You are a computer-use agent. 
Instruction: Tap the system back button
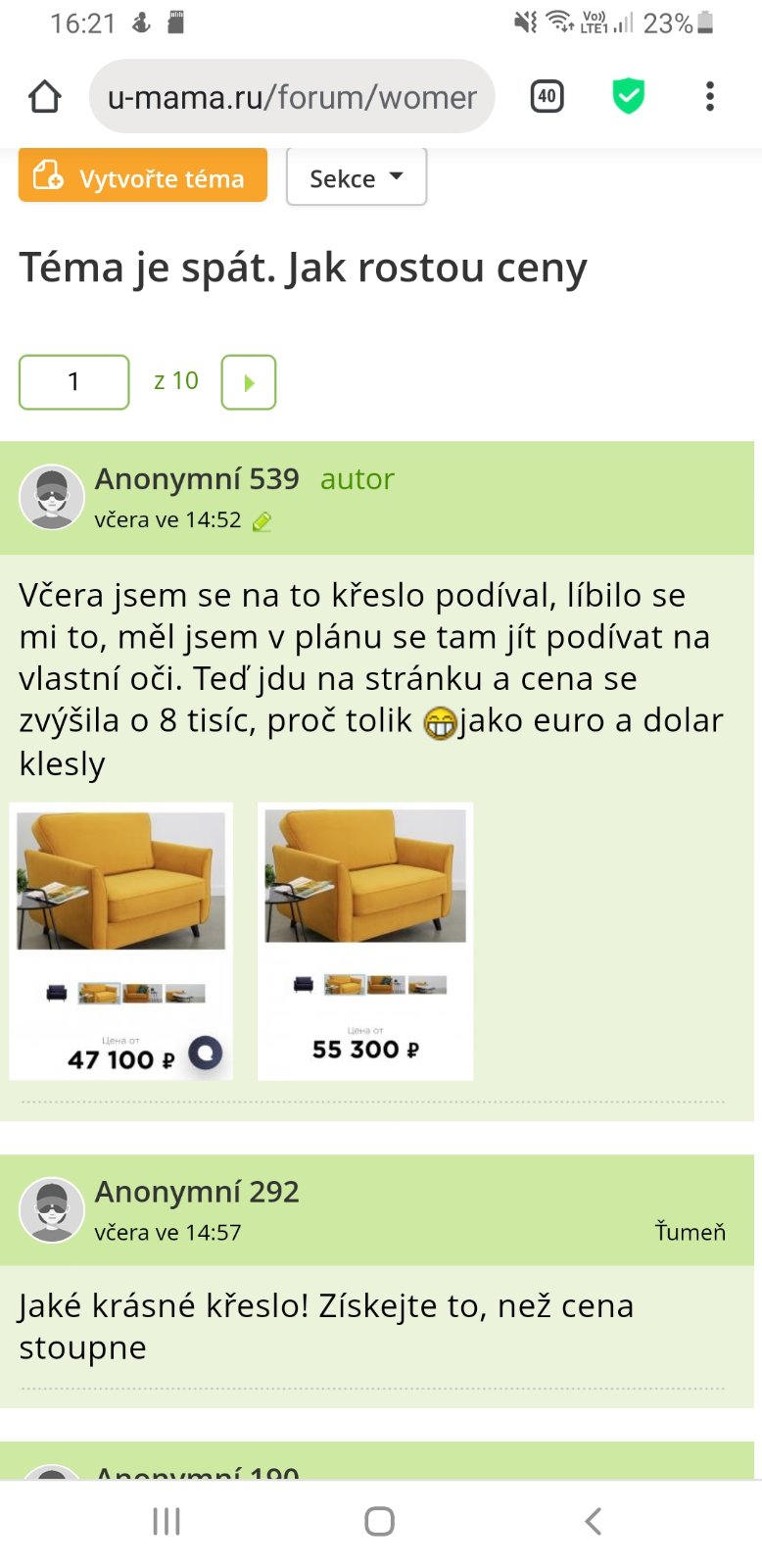click(593, 1521)
